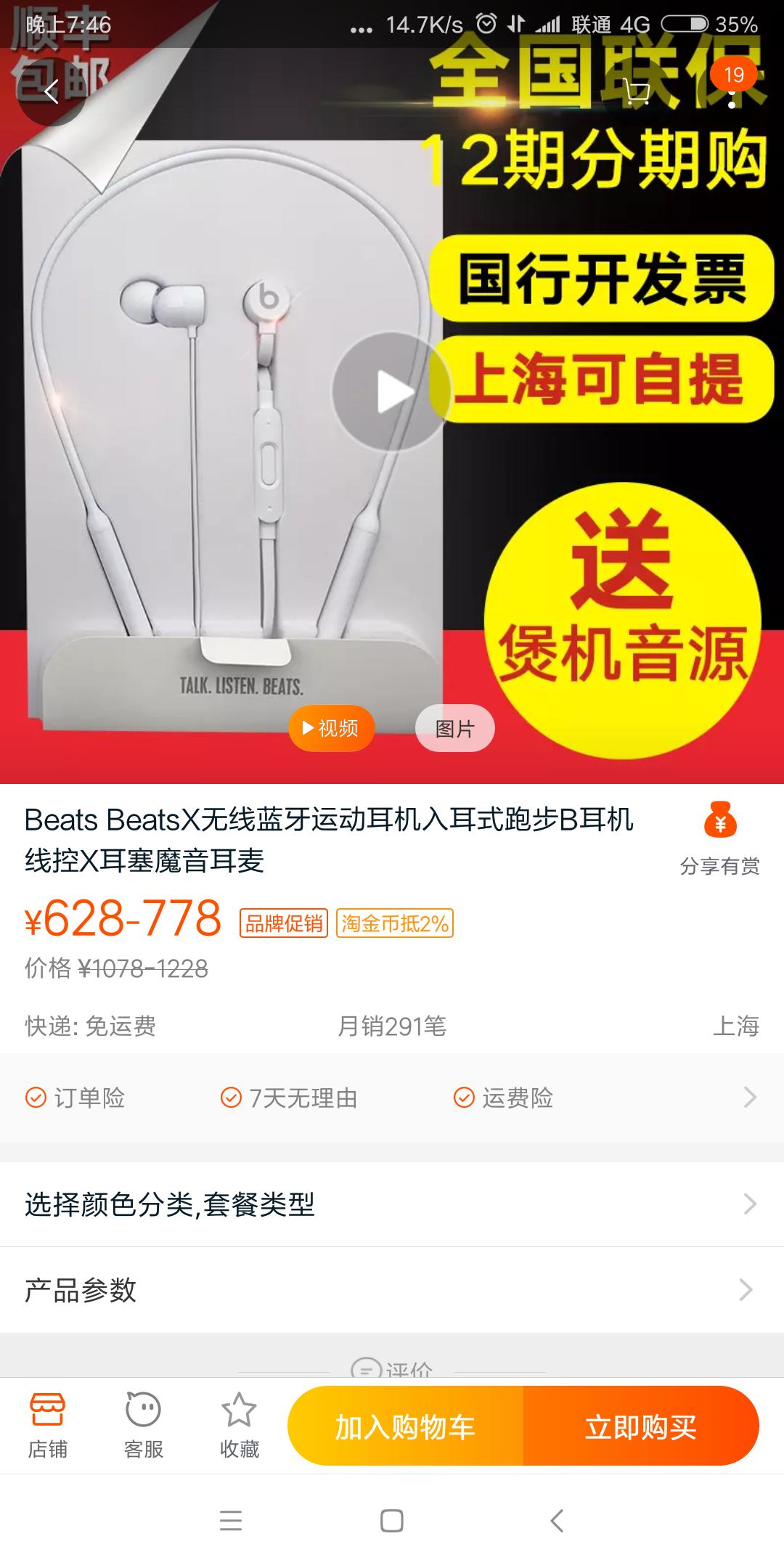
Task: Select the 7天无理由 checkmark
Action: pos(232,1098)
